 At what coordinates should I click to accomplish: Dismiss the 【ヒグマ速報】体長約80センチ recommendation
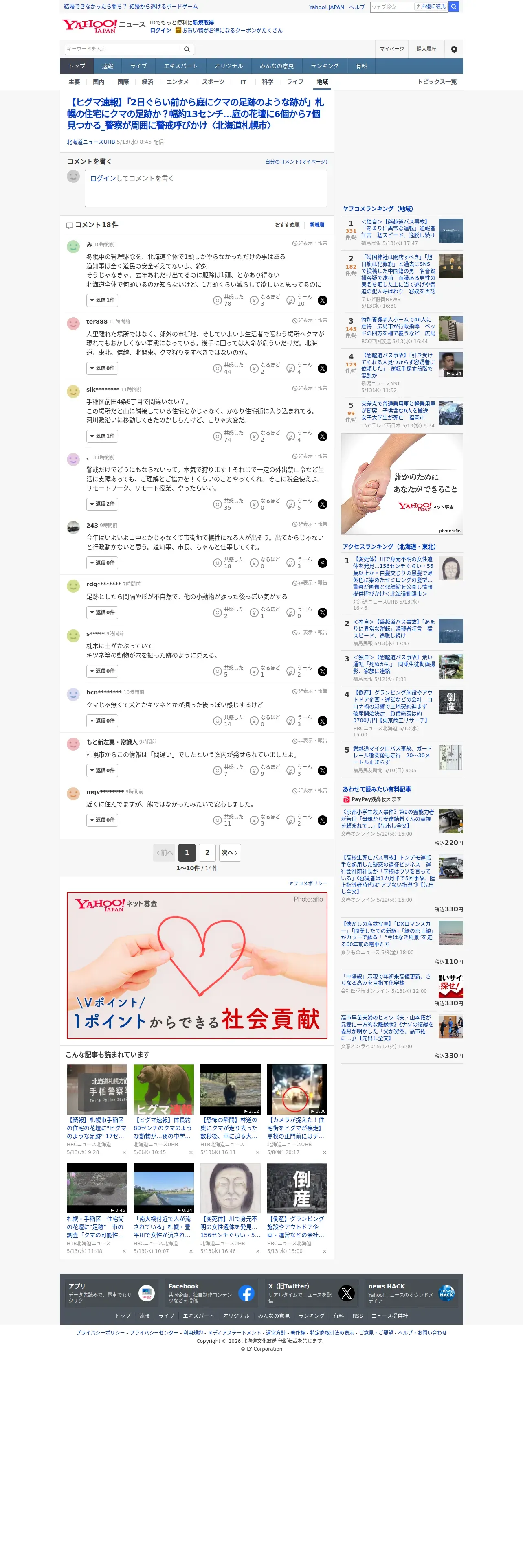191,1152
